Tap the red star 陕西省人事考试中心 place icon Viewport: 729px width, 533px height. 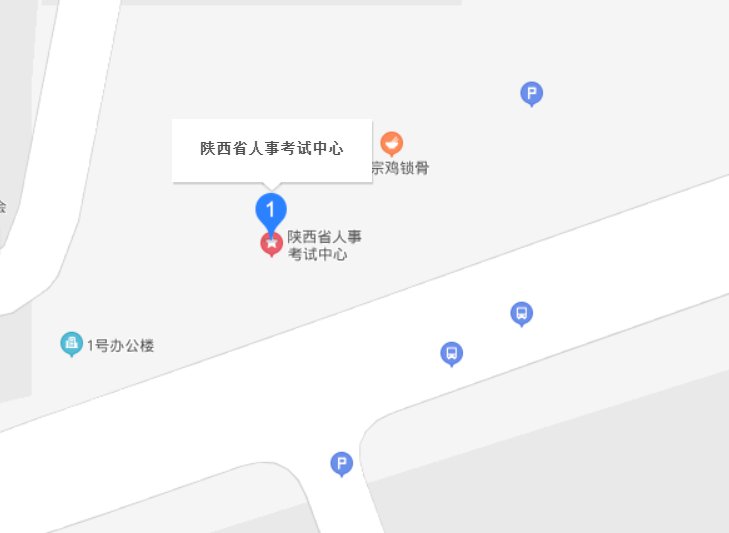coord(271,243)
